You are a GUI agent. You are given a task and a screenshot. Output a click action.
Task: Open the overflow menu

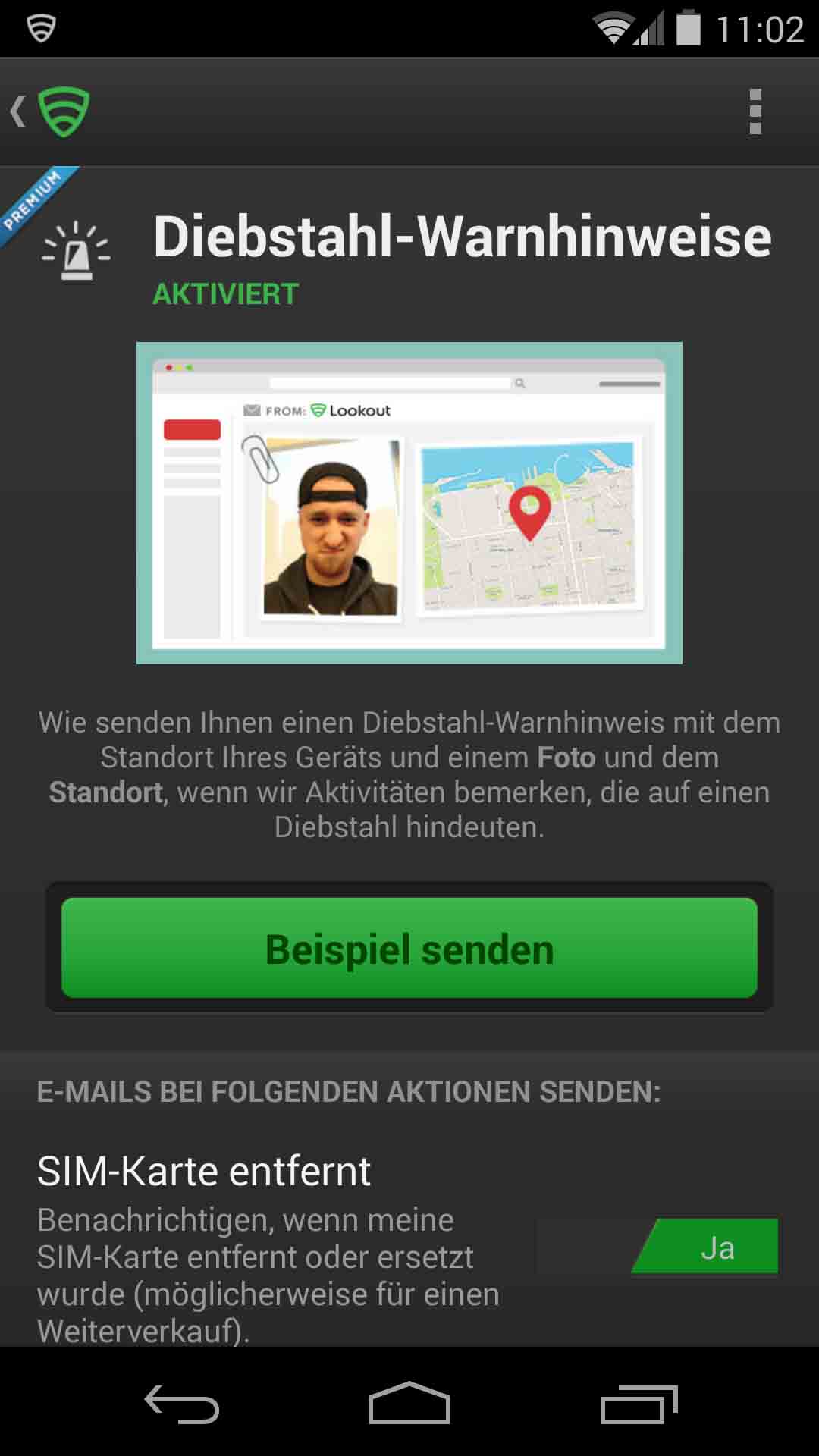coord(755,111)
